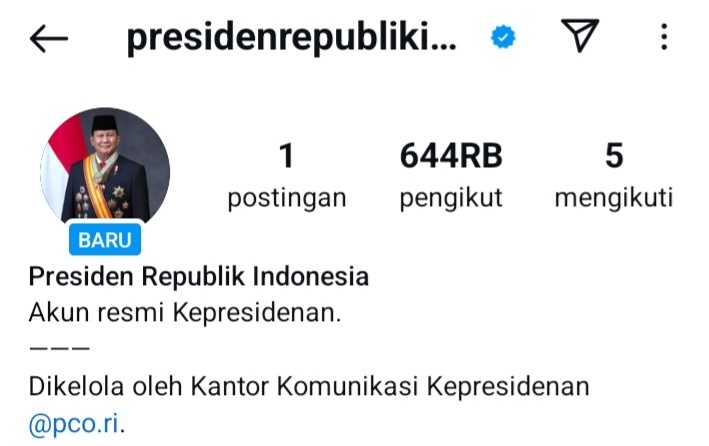Open the 5 mengikuti following list
Screen dimensions: 709x446
[614, 175]
